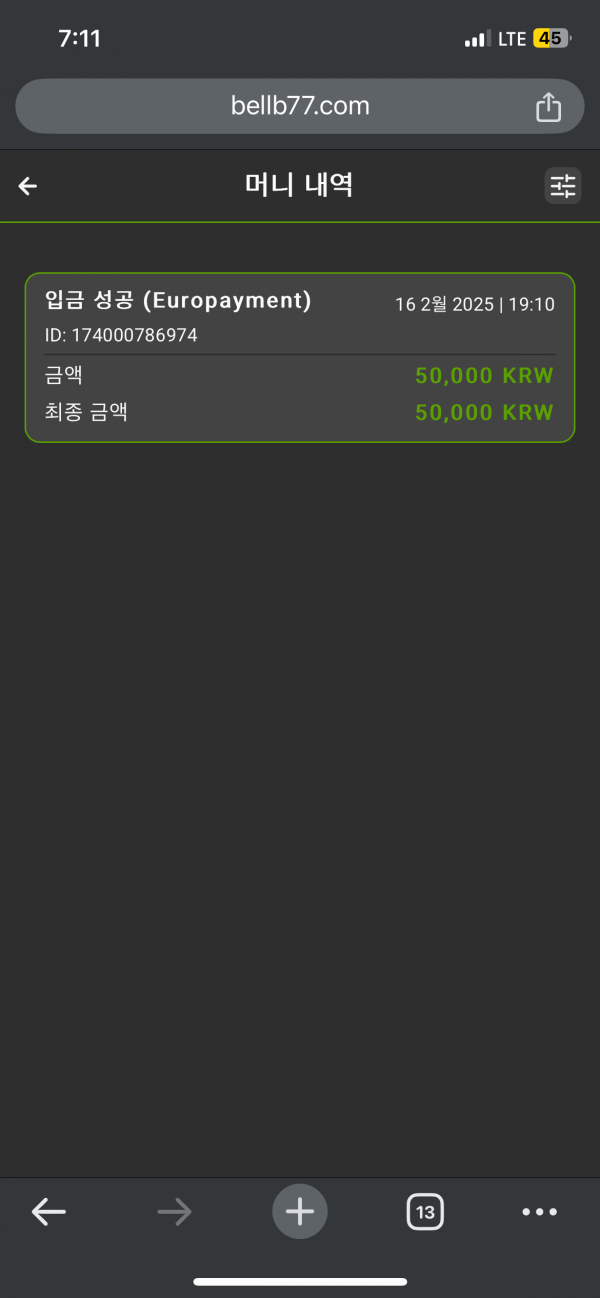Image resolution: width=600 pixels, height=1298 pixels.
Task: Open a new browser tab
Action: click(x=300, y=1212)
